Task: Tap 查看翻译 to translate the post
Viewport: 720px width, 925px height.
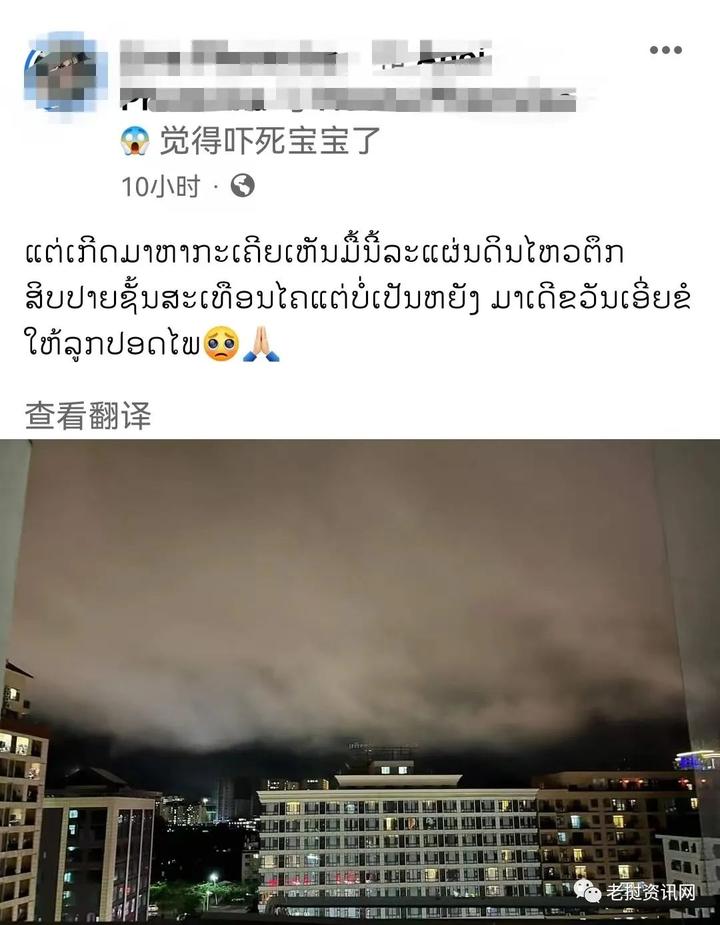Action: click(88, 416)
